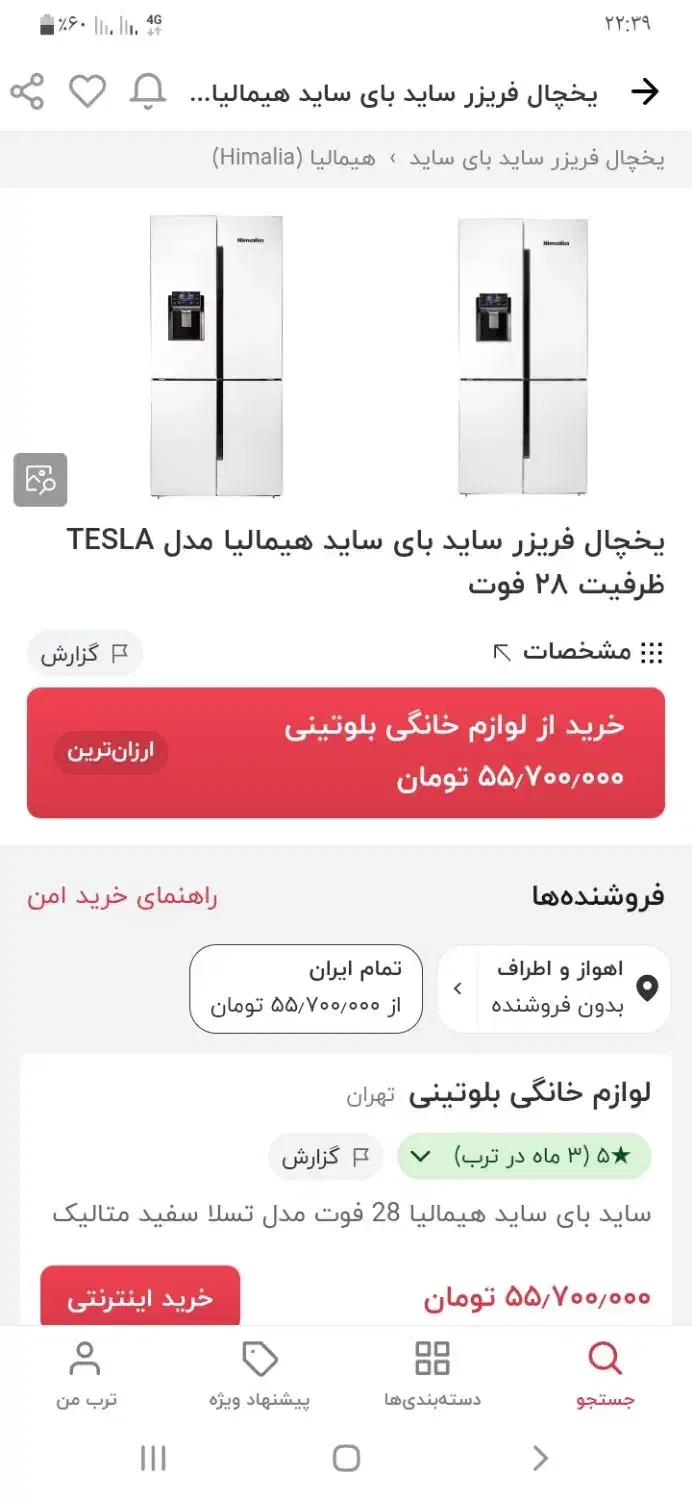Enable price alert with the bell icon
This screenshot has width=692, height=1500.
tap(148, 92)
